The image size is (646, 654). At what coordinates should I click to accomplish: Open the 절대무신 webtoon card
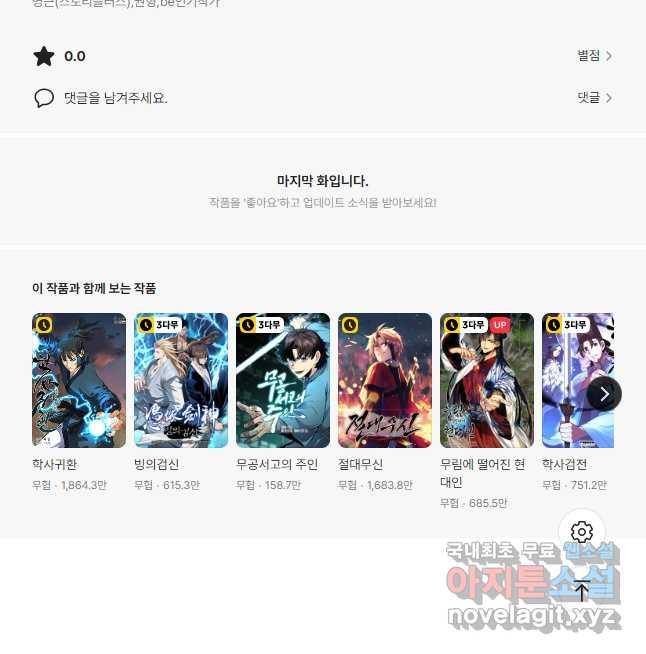click(x=385, y=381)
